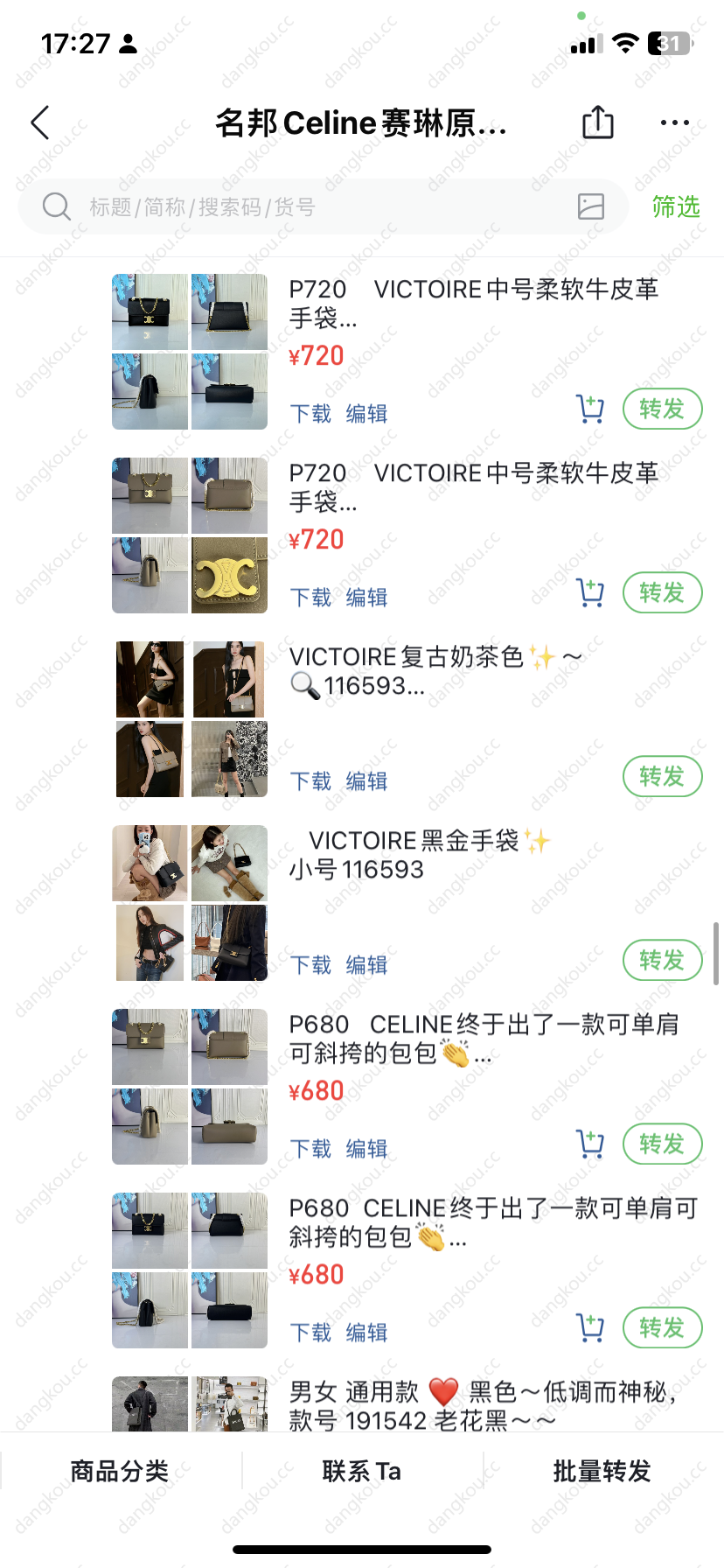This screenshot has height=1568, width=724.
Task: Go back using the top-left arrow
Action: [40, 123]
